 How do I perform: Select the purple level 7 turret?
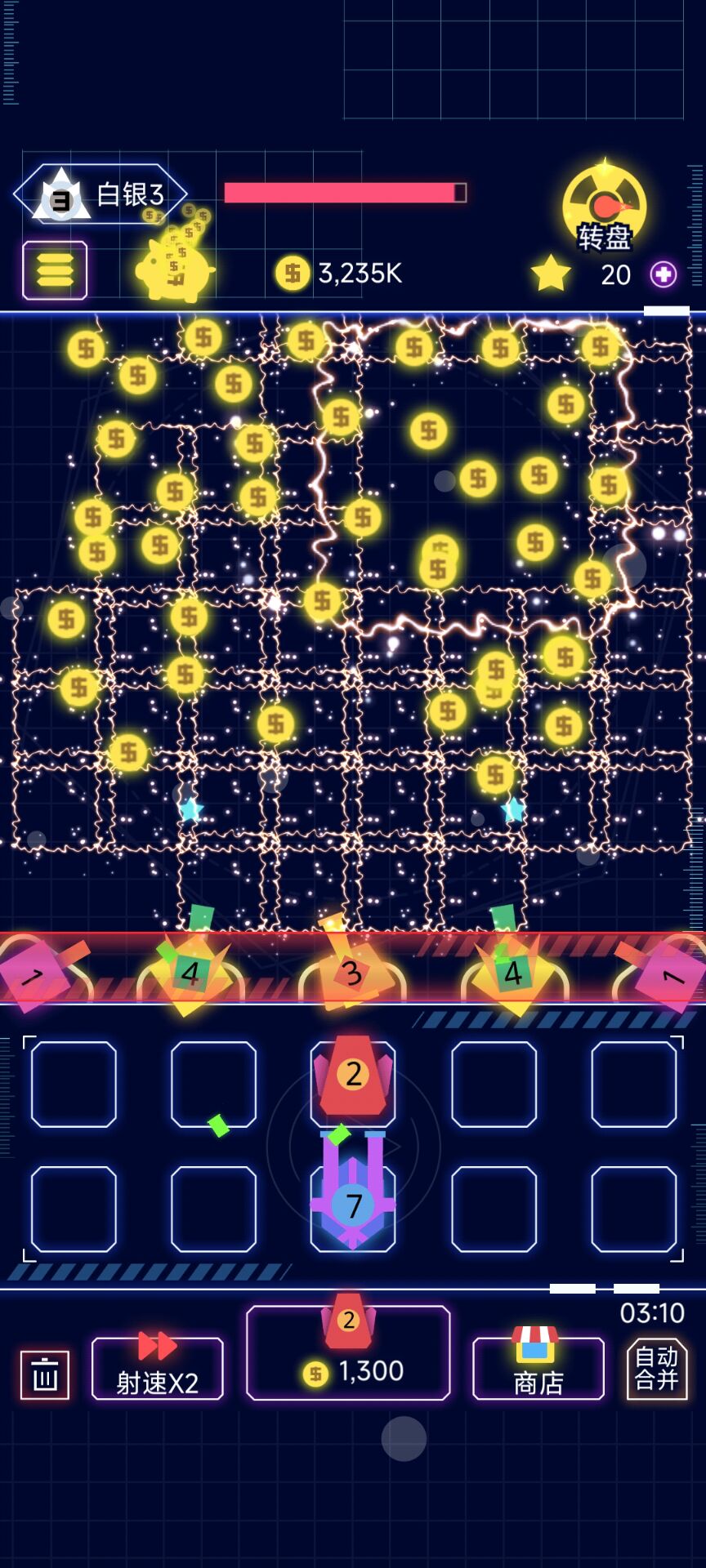[x=353, y=1200]
